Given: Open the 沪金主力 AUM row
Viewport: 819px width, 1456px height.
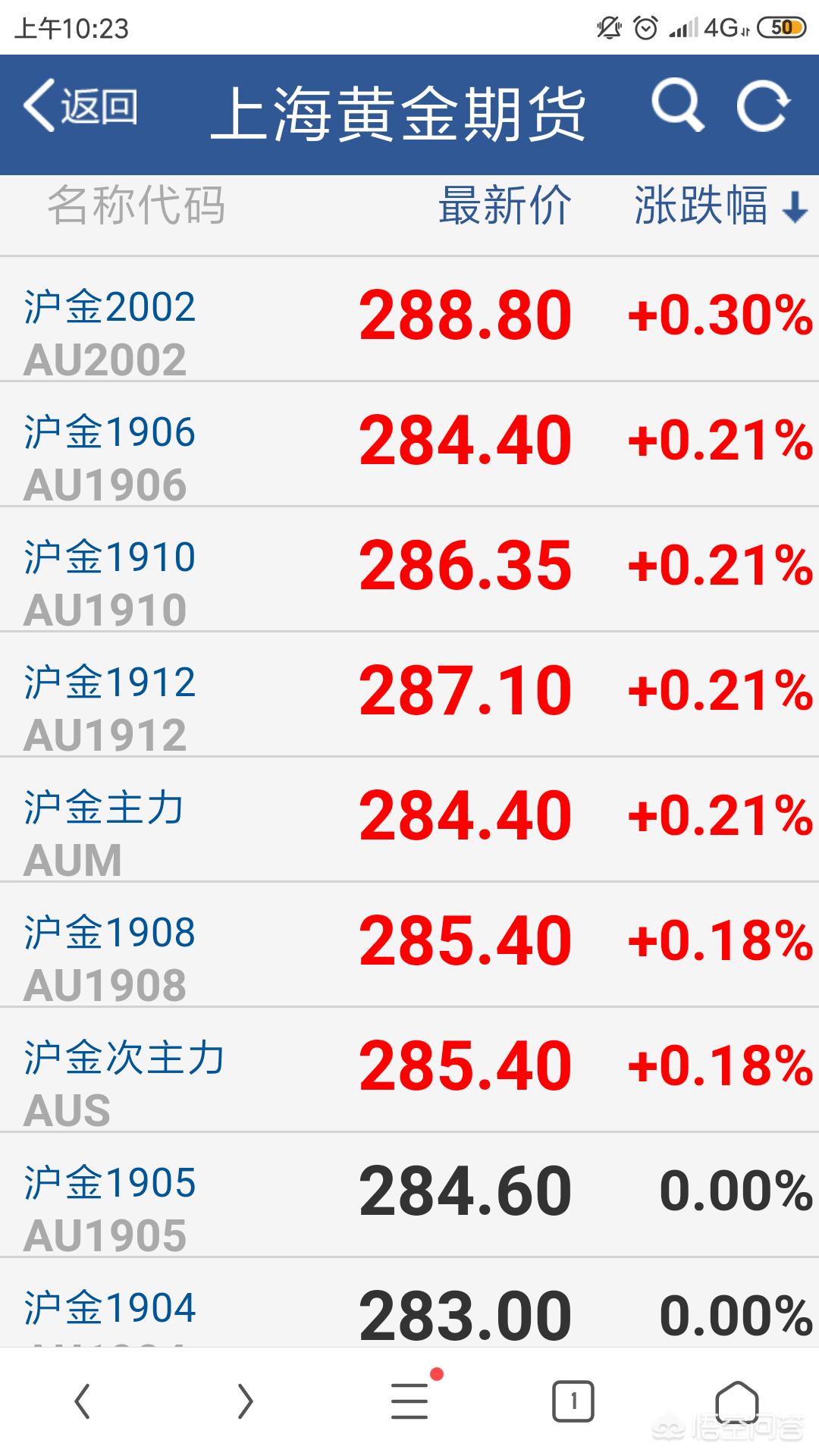Looking at the screenshot, I should [409, 820].
